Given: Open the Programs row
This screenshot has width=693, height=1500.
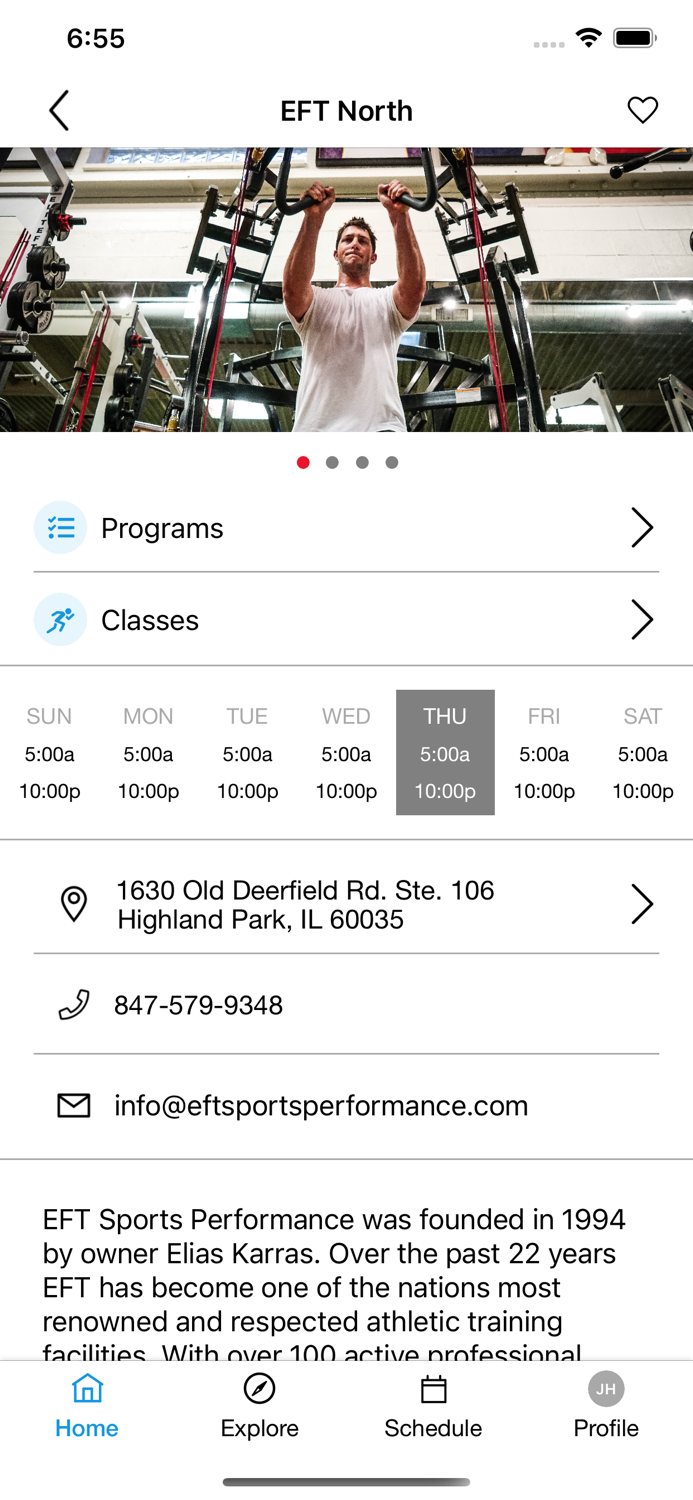Looking at the screenshot, I should coord(346,528).
